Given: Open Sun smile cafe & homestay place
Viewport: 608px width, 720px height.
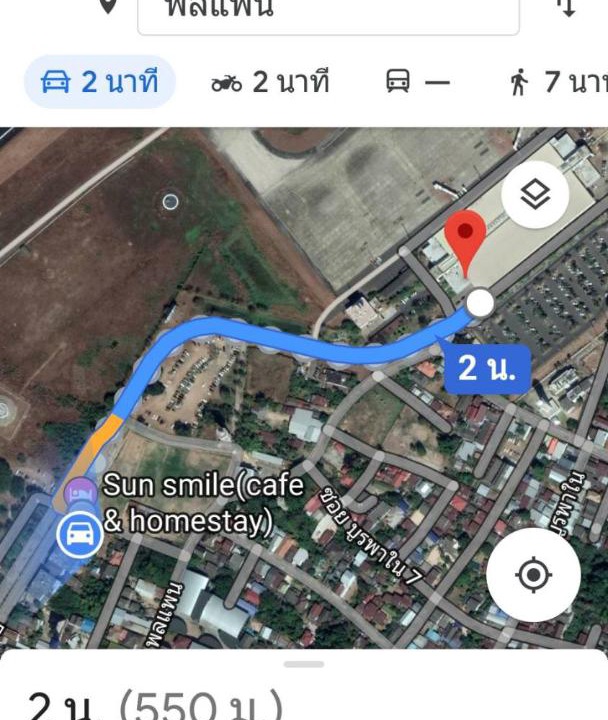Looking at the screenshot, I should click(x=200, y=502).
